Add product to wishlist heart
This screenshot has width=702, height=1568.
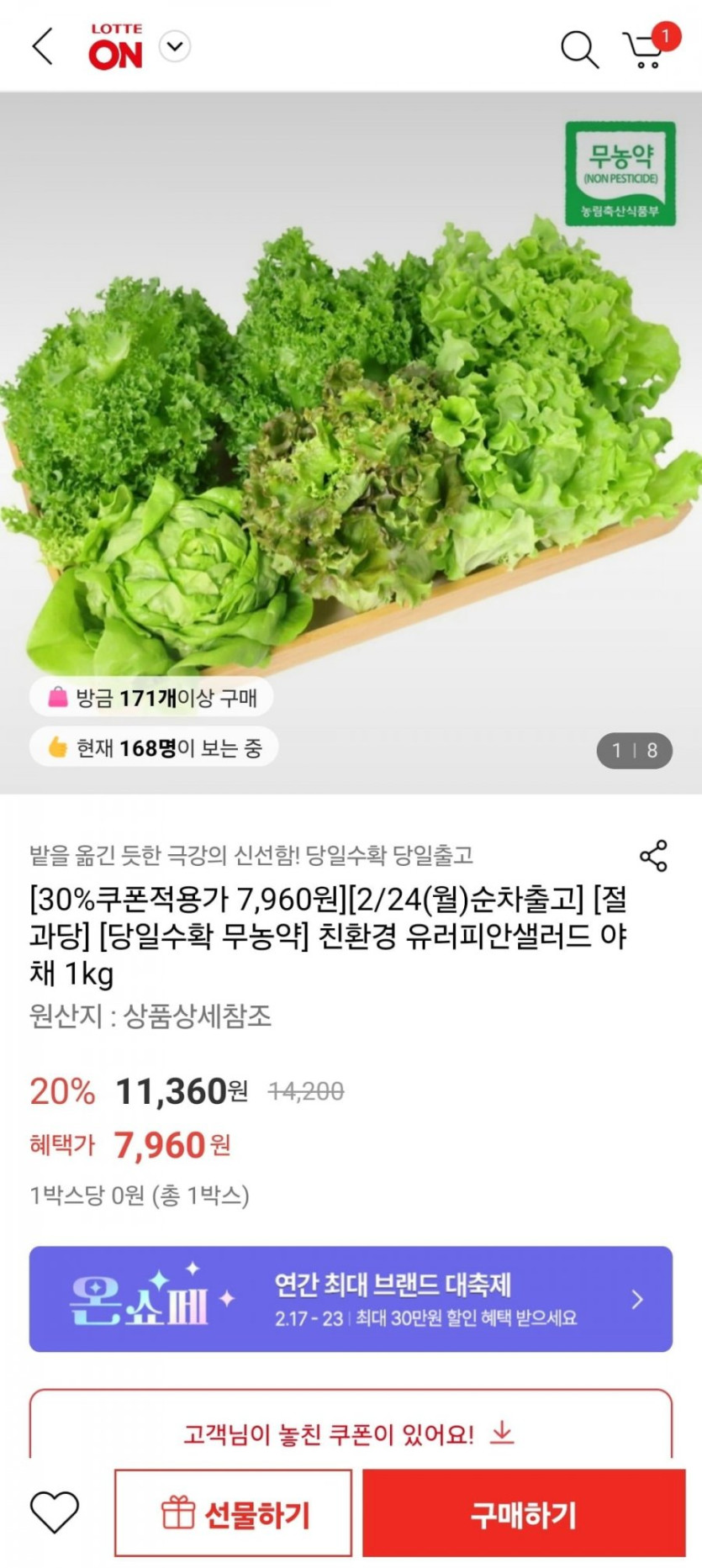tap(55, 1513)
